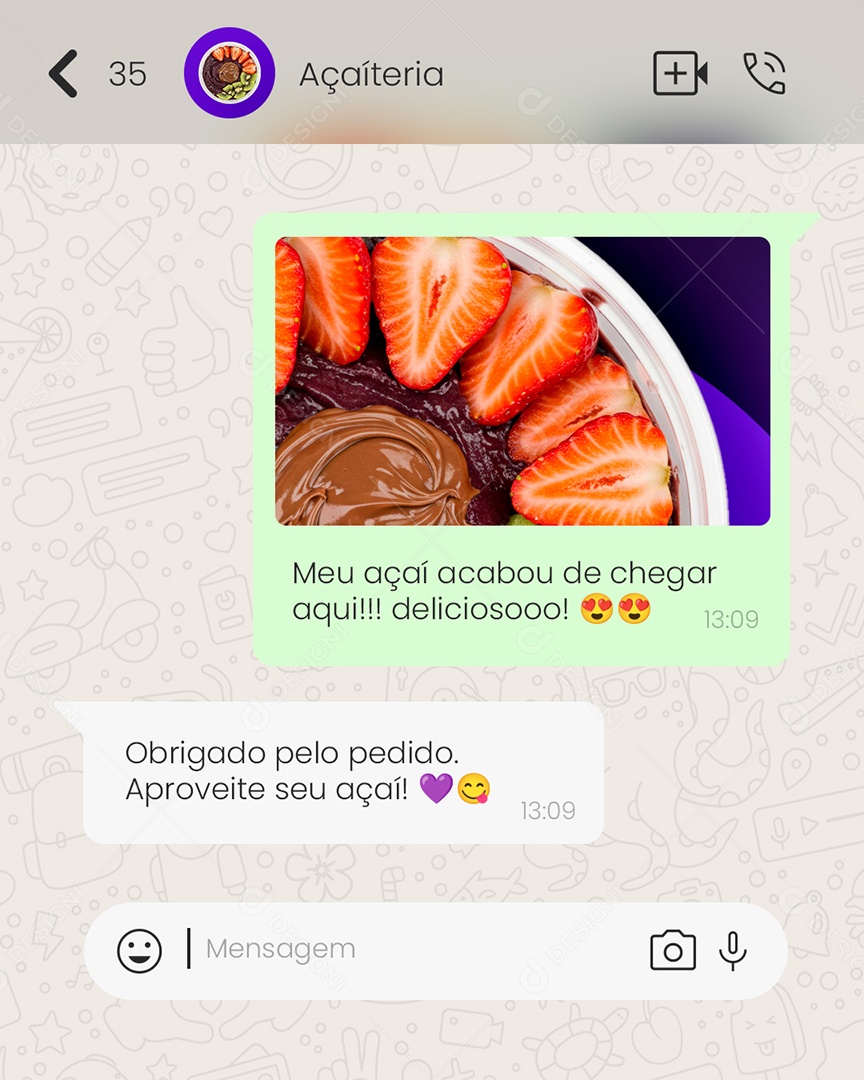Start a voice call with Açaíteria
The image size is (864, 1080).
click(x=764, y=73)
